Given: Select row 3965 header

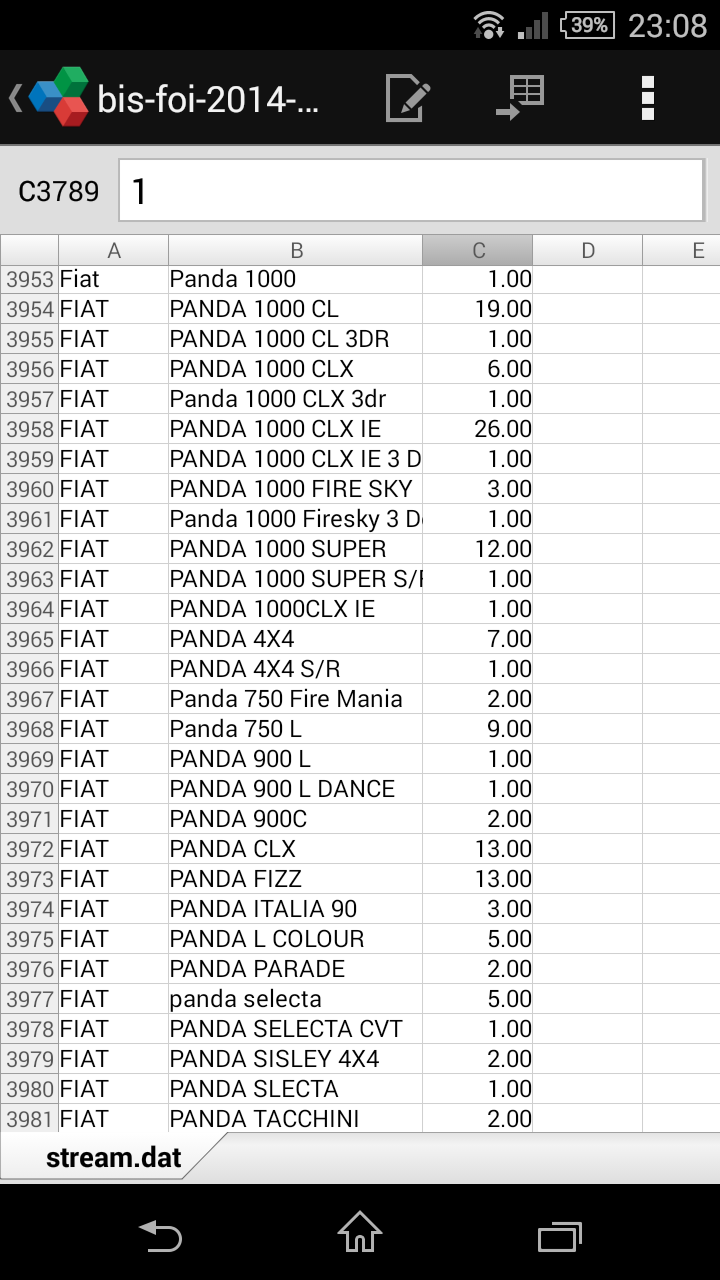Looking at the screenshot, I should [29, 639].
